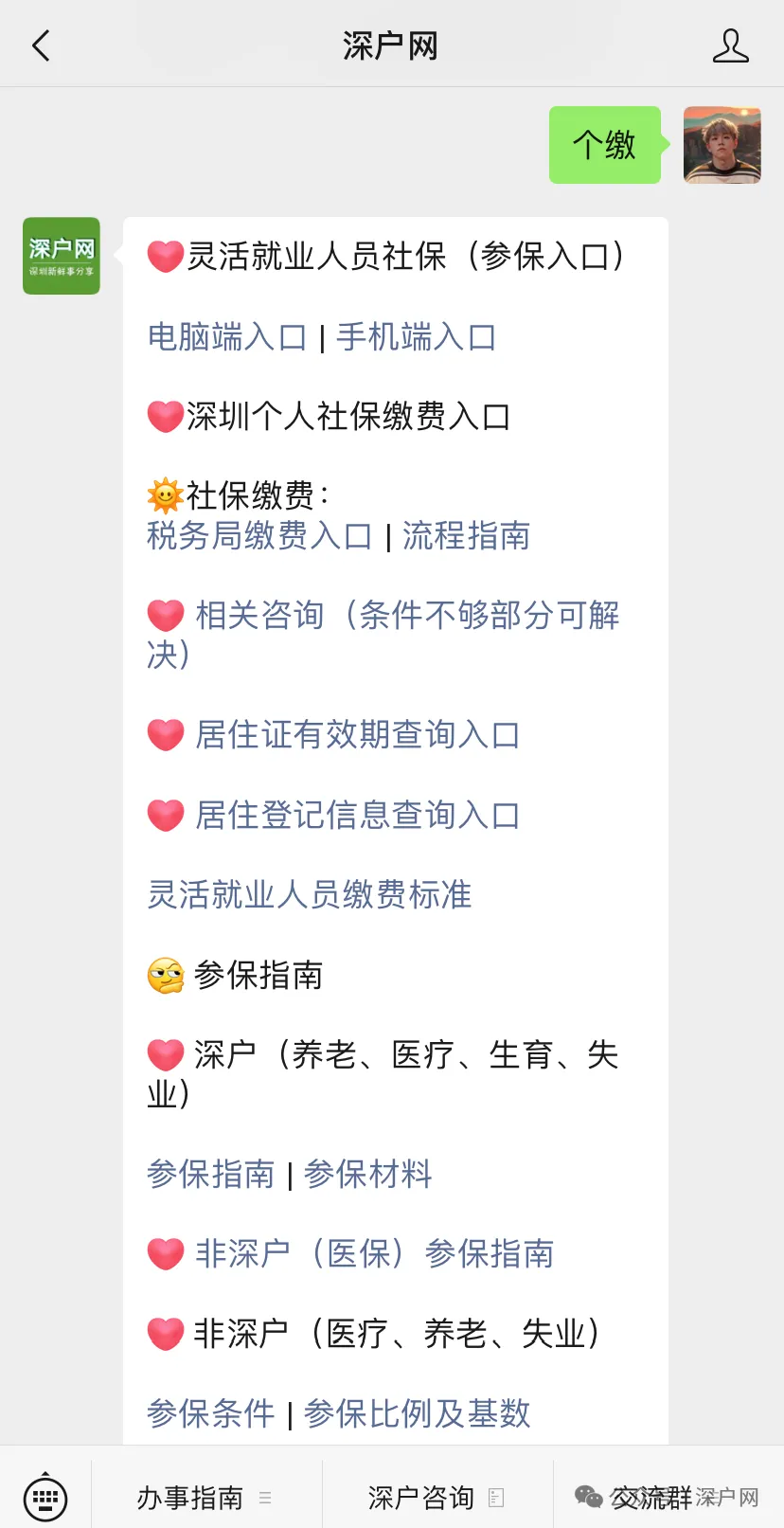This screenshot has width=784, height=1528.
Task: Open the 深户网 account profile icon
Action: tap(730, 45)
